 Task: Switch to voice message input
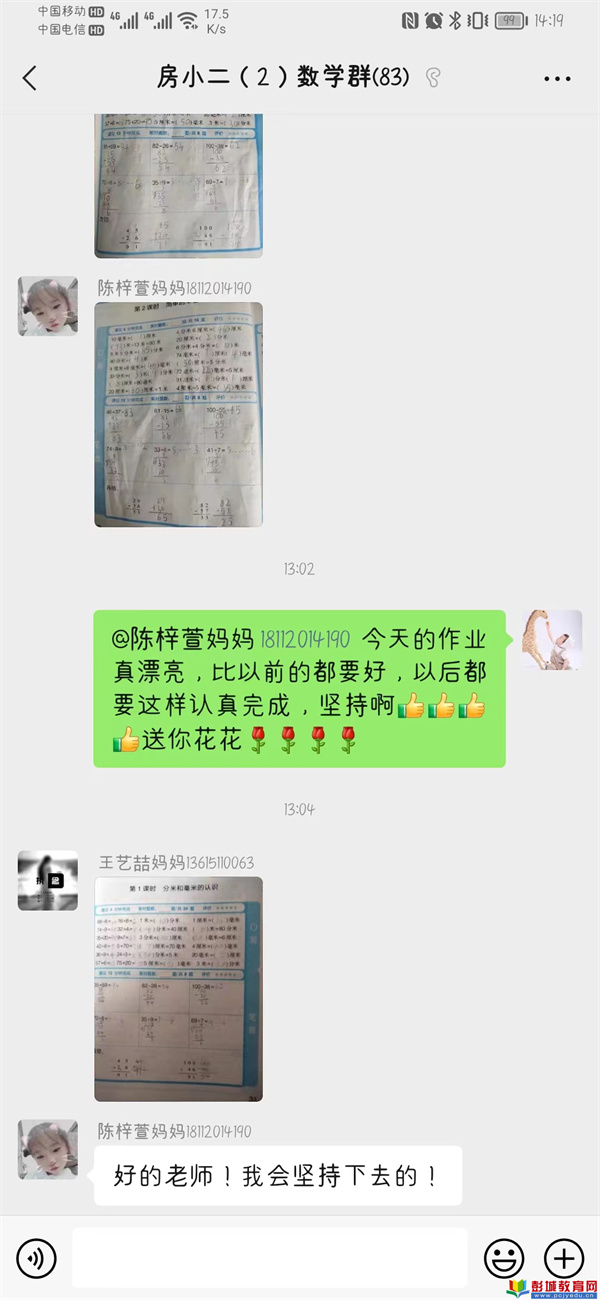[36, 1258]
